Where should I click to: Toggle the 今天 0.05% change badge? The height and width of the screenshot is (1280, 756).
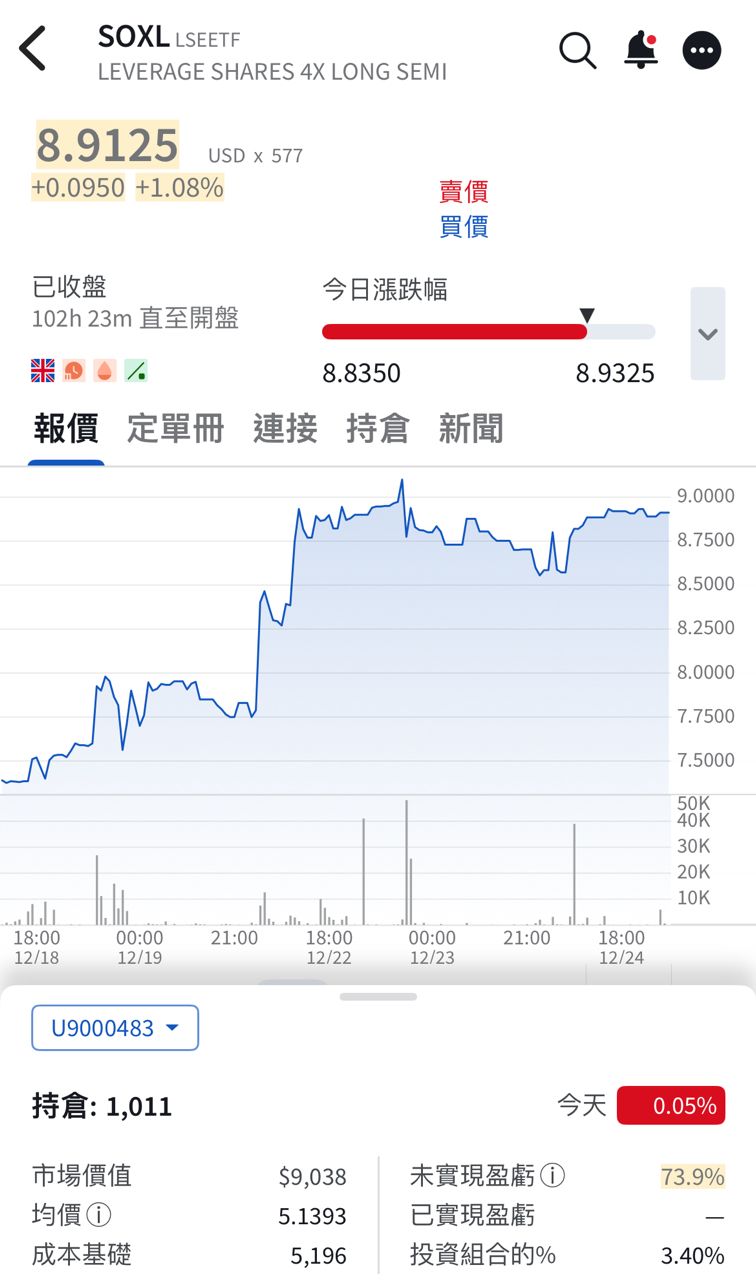pyautogui.click(x=671, y=1106)
